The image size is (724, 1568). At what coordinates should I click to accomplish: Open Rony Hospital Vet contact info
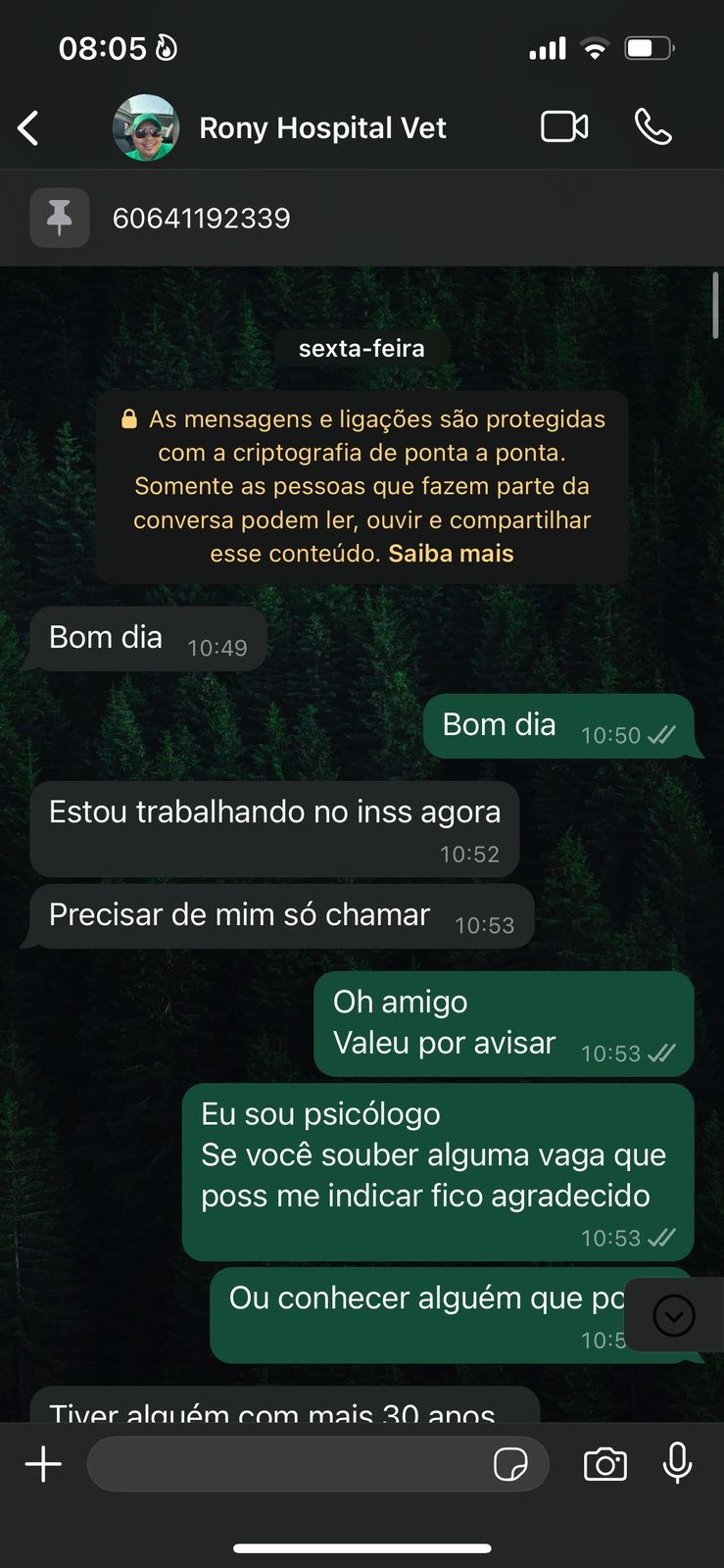tap(322, 127)
